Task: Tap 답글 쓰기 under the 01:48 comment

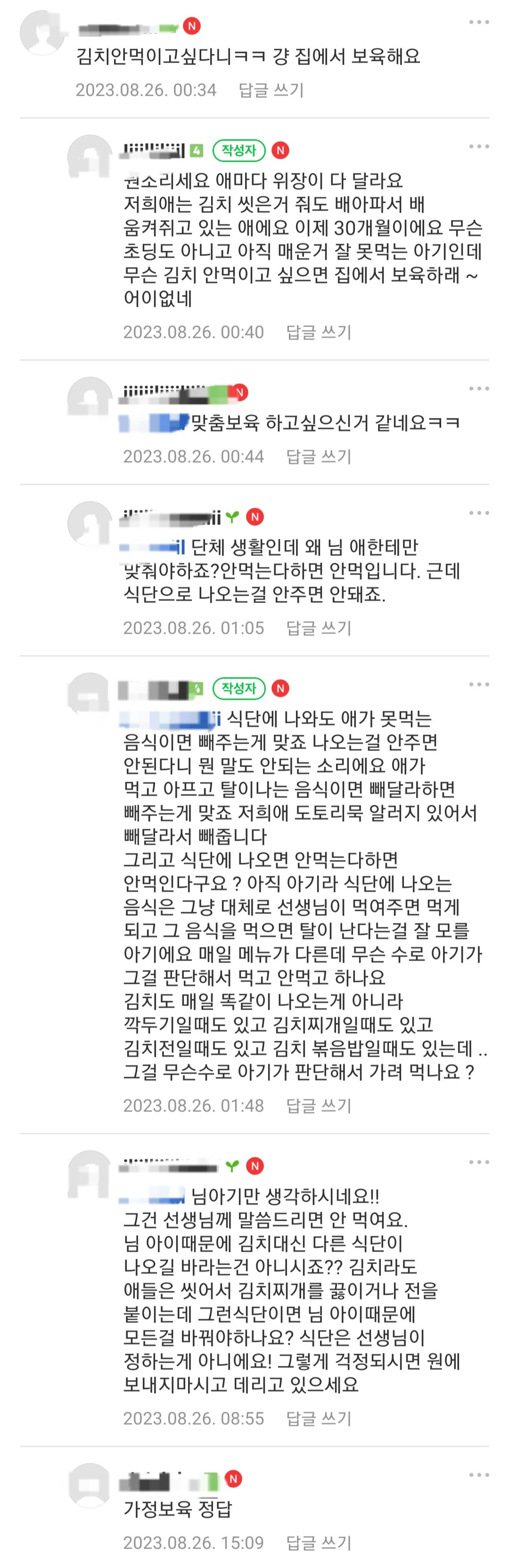Action: click(319, 1105)
